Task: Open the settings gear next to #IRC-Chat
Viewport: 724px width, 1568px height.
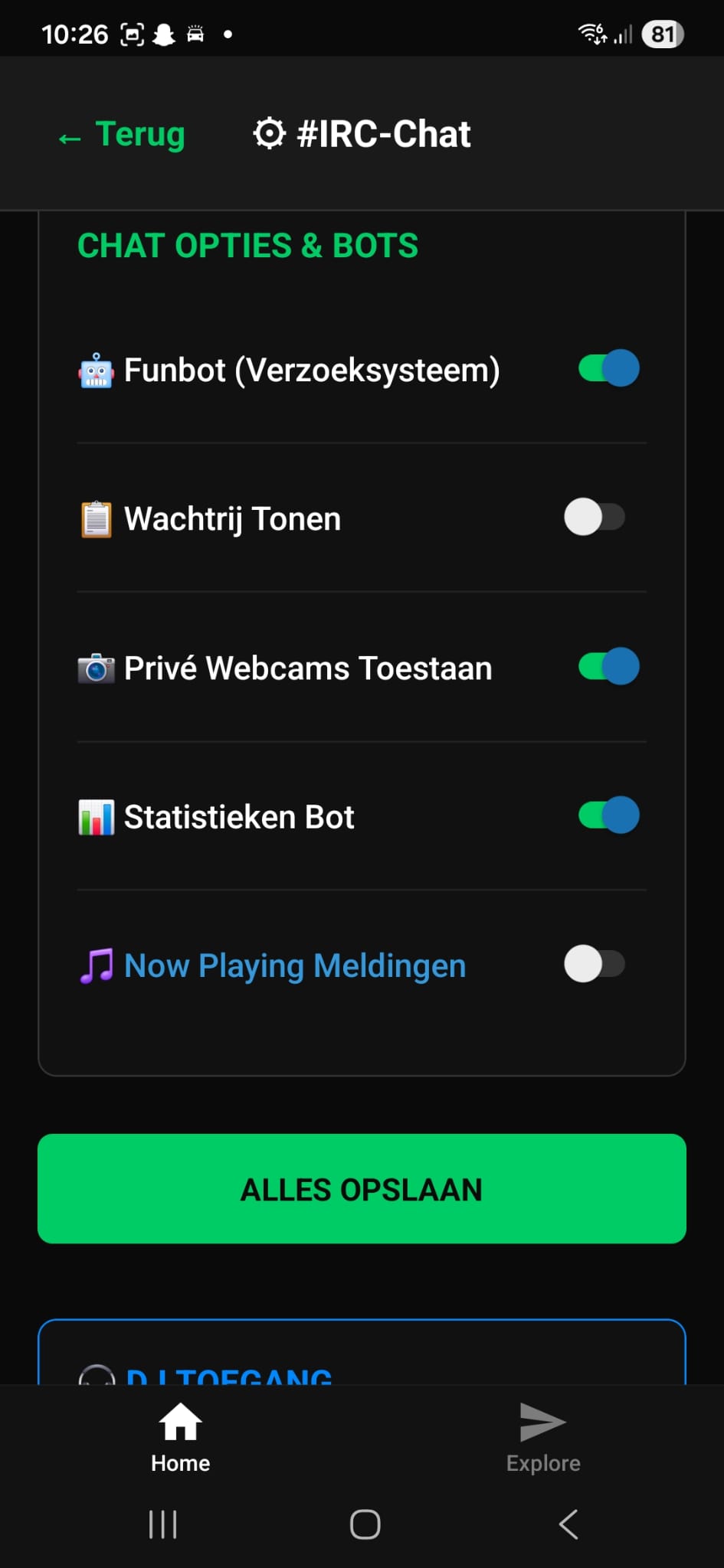Action: 269,133
